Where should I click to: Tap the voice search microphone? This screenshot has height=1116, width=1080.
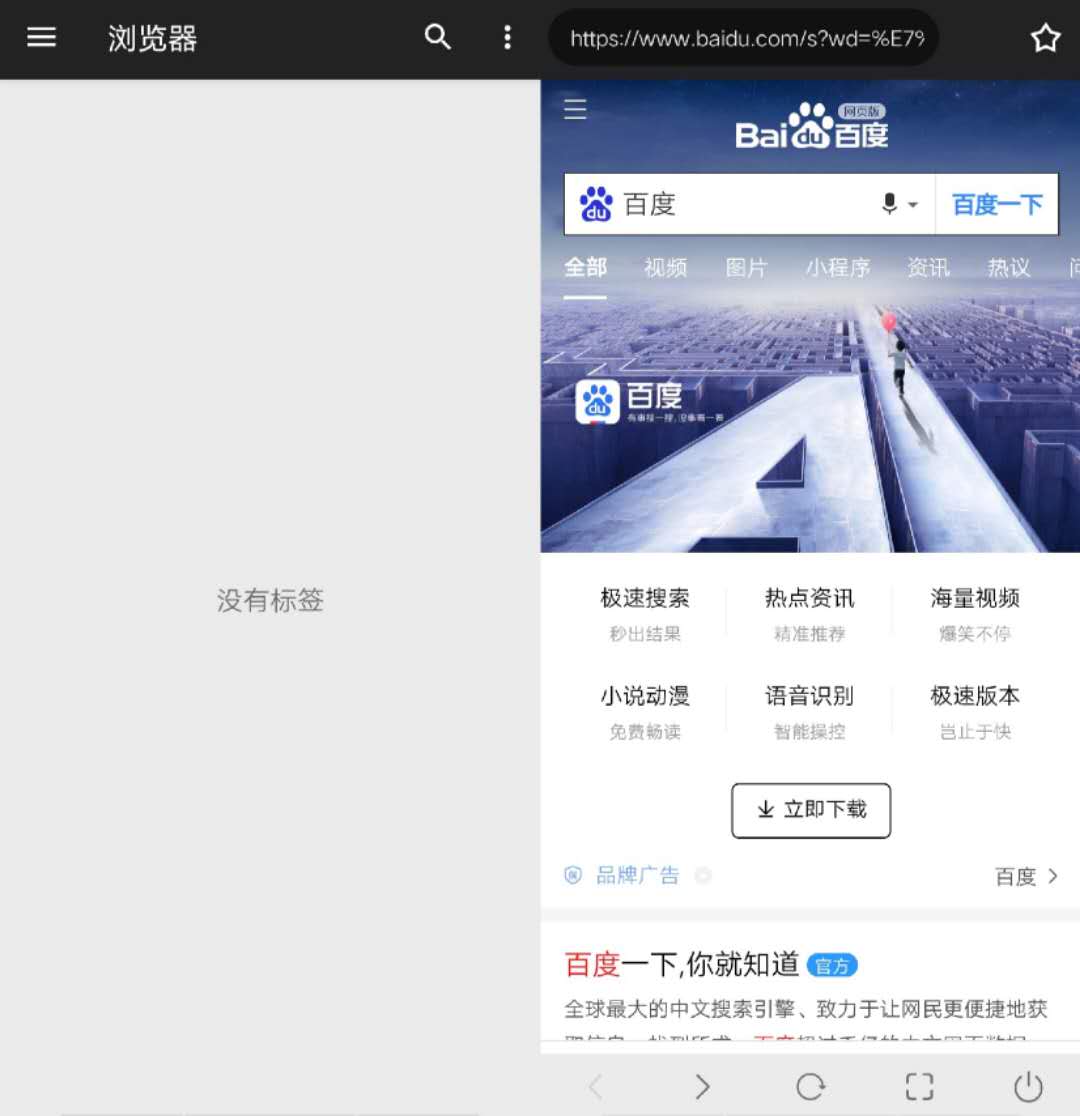click(890, 205)
